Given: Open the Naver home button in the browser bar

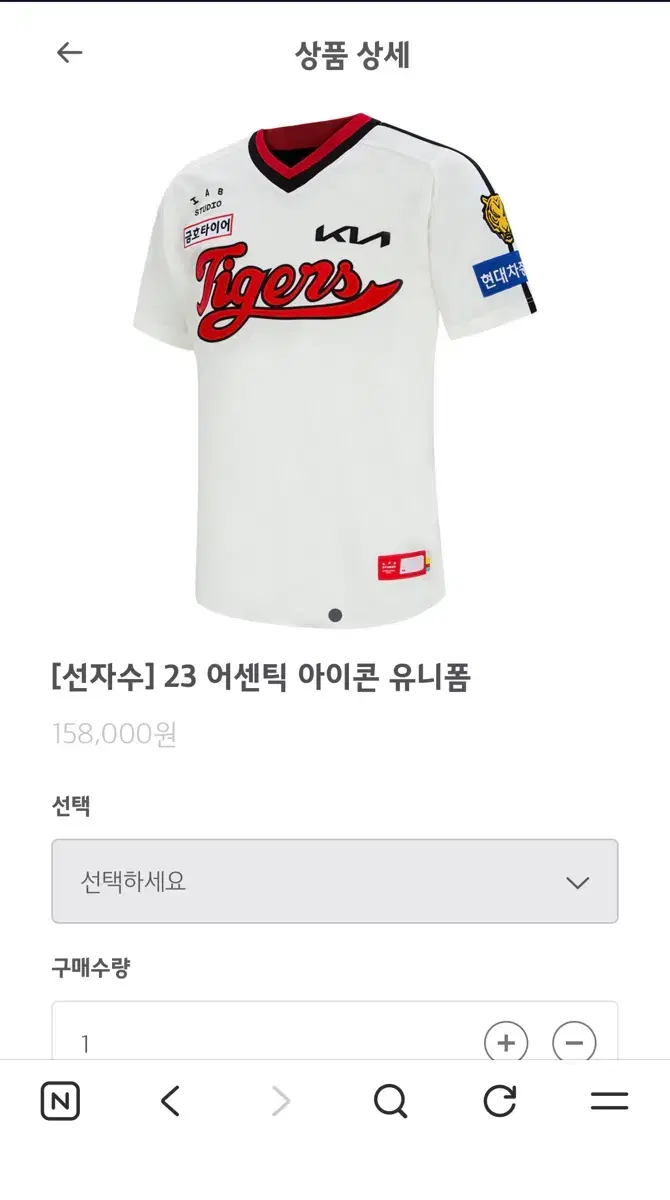Looking at the screenshot, I should pyautogui.click(x=60, y=1102).
